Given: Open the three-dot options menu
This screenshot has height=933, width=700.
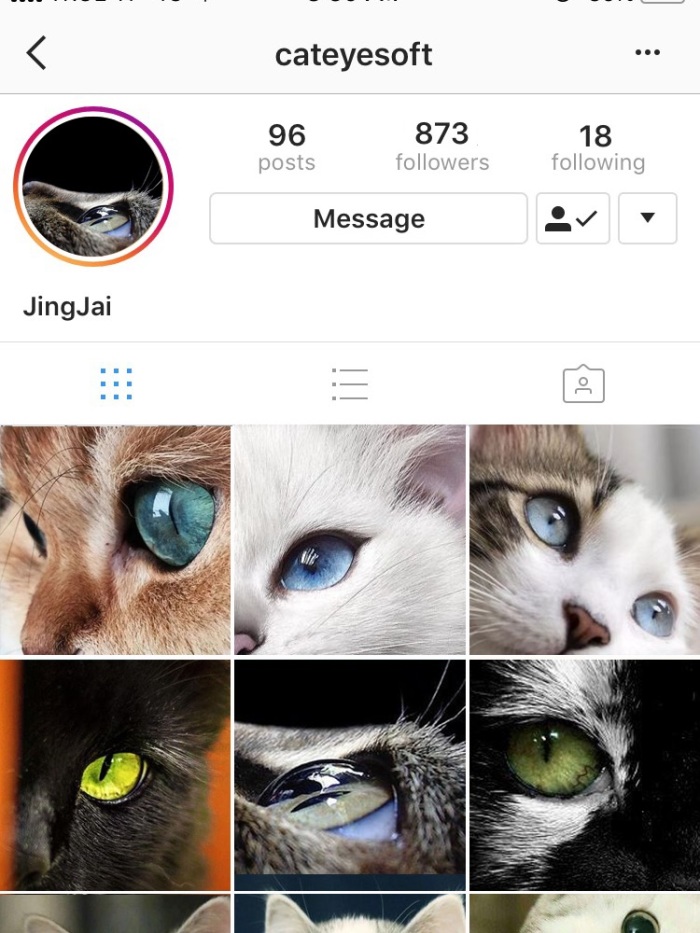Looking at the screenshot, I should click(x=647, y=53).
